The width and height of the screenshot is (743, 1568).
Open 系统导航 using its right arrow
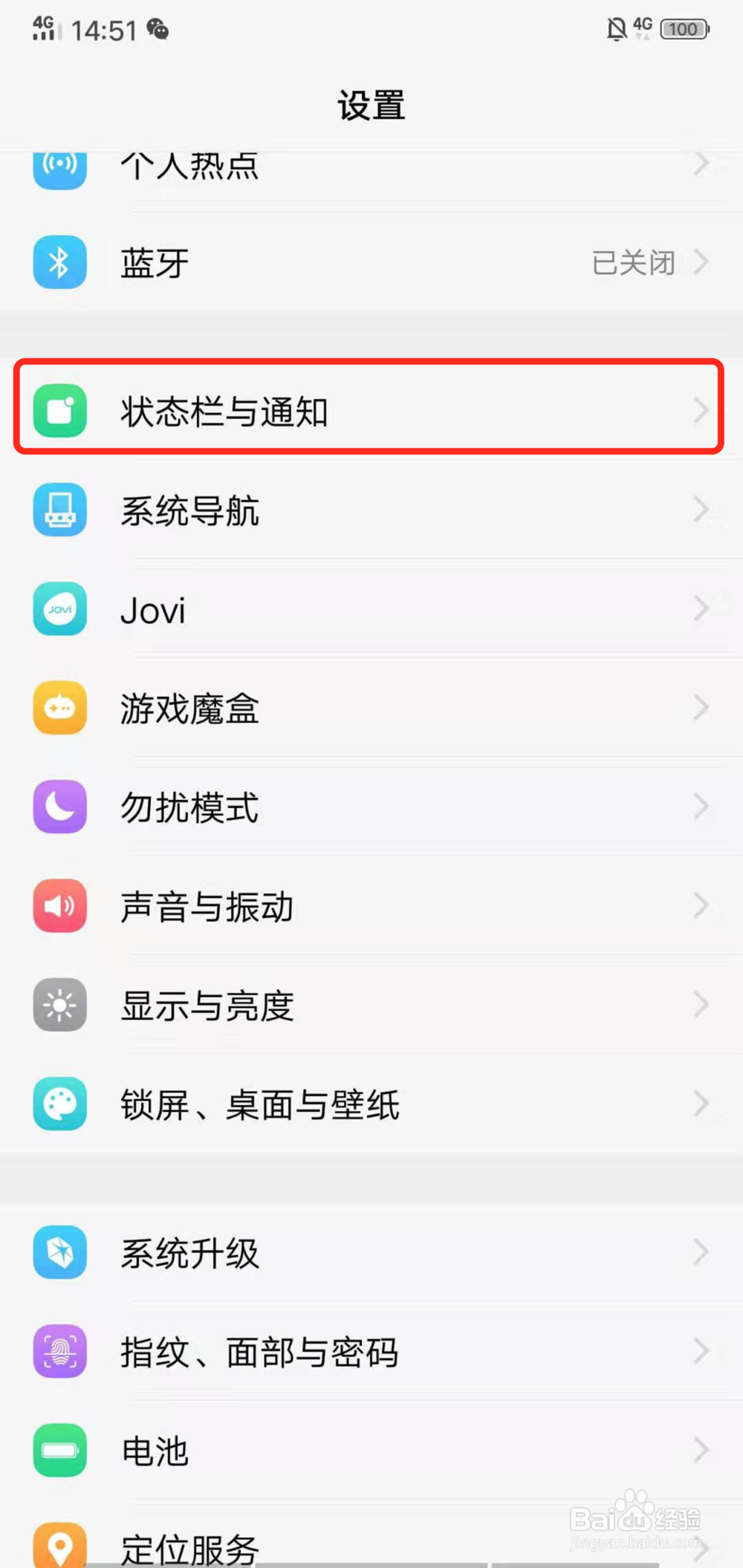coord(701,510)
